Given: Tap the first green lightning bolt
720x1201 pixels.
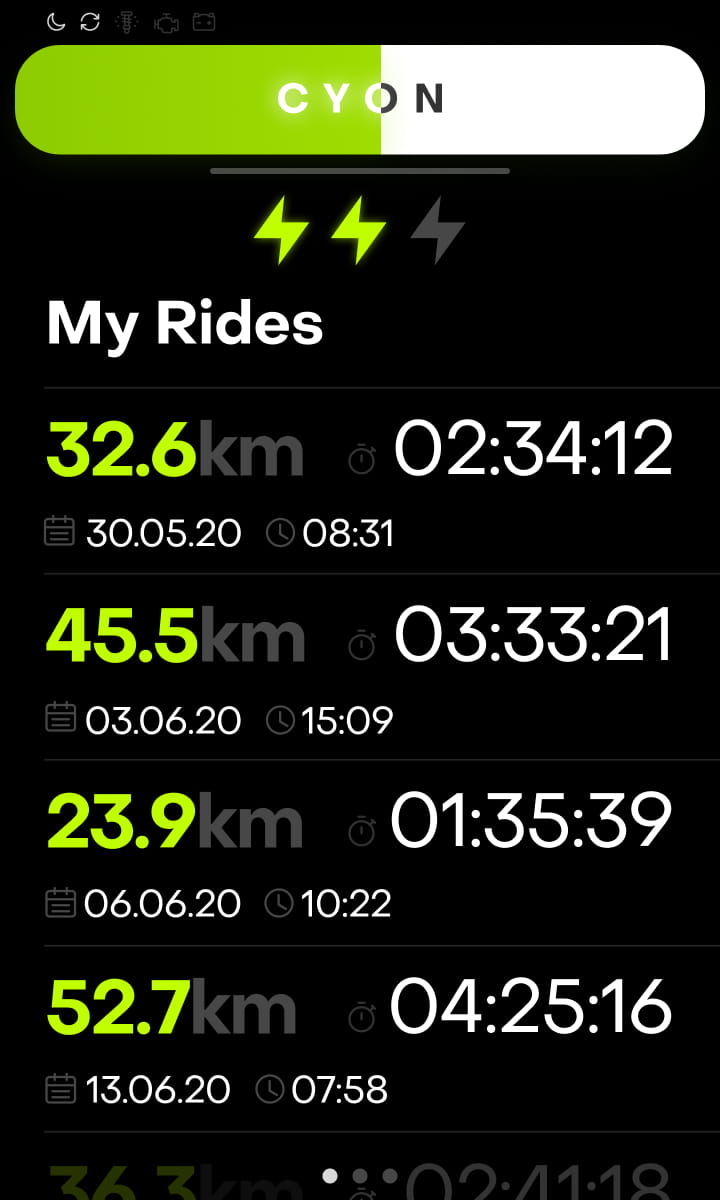Looking at the screenshot, I should tap(281, 230).
